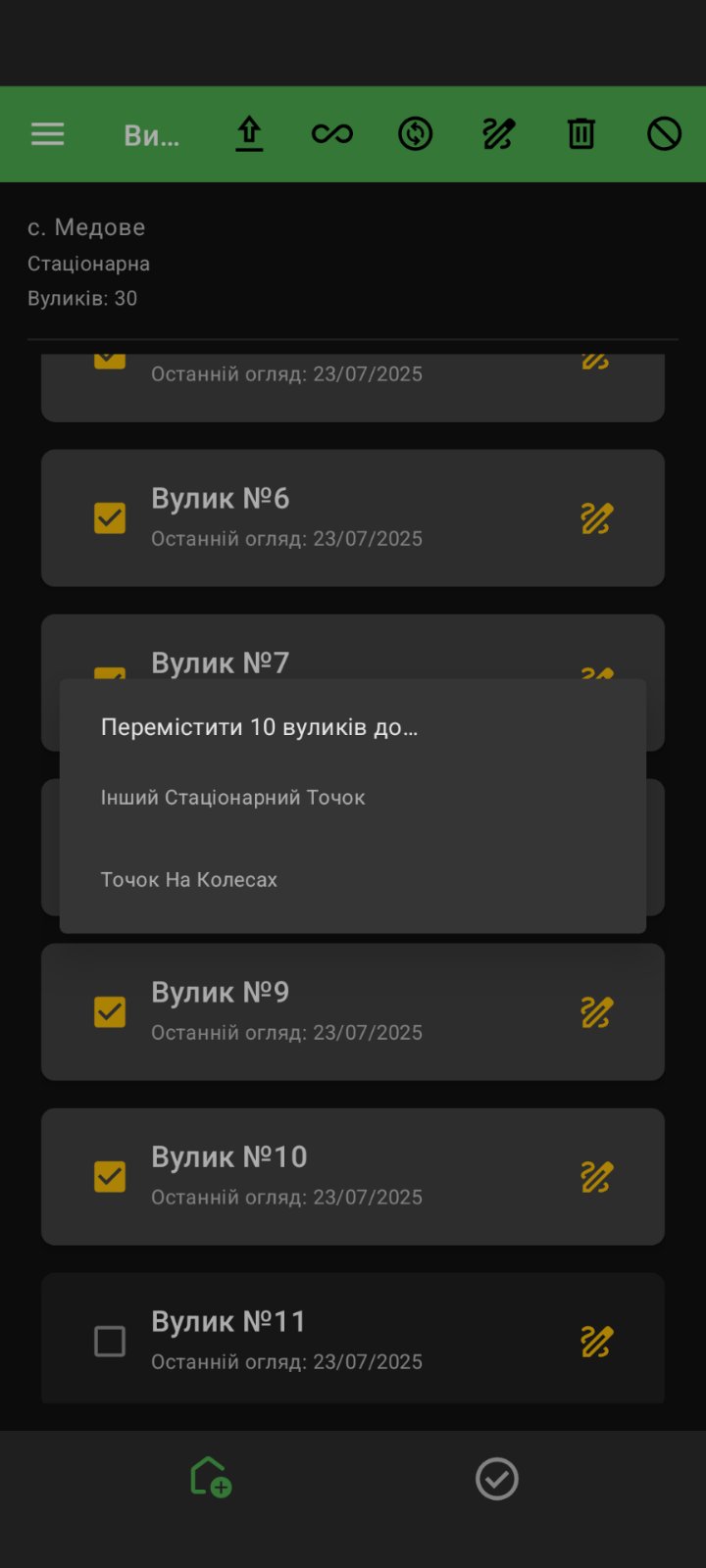Edit Вулик №9 with pencil icon
Image resolution: width=706 pixels, height=1568 pixels.
[x=596, y=1011]
